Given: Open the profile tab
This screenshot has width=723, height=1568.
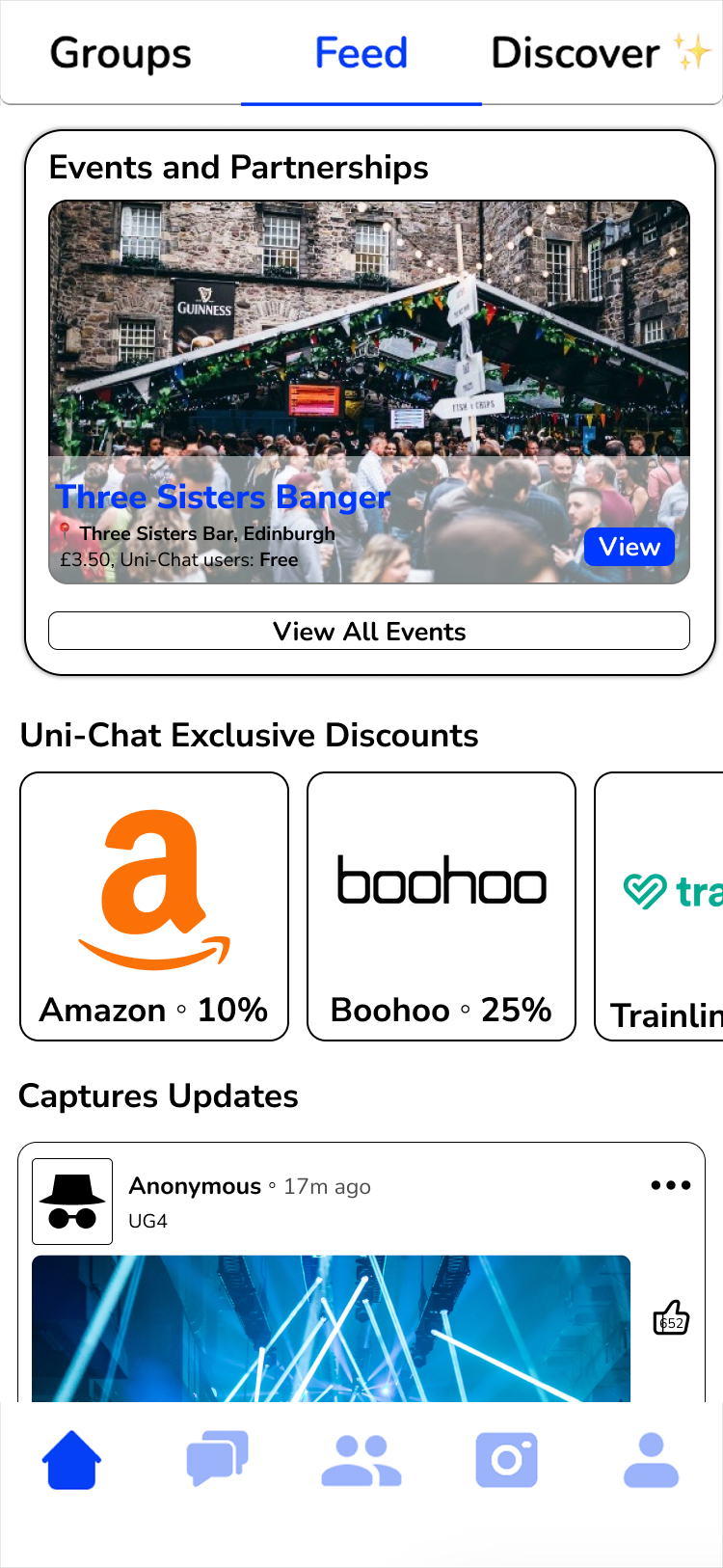Looking at the screenshot, I should [x=651, y=1460].
